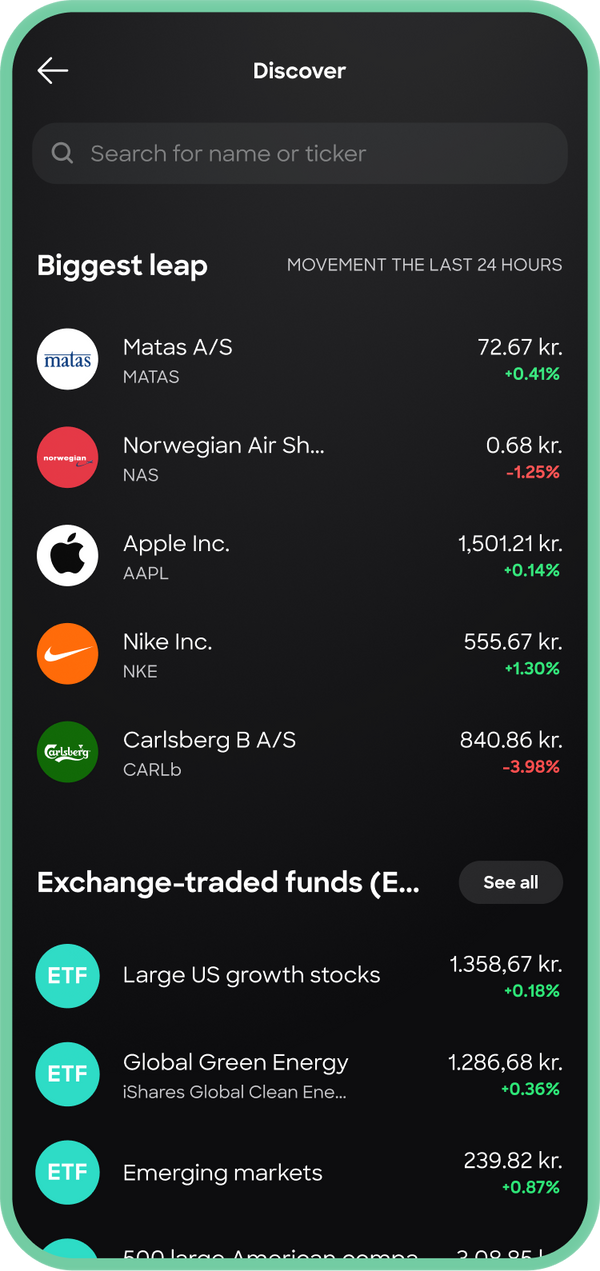Open the Matas A/S stock
Screen dimensions: 600x1271
click(300, 360)
